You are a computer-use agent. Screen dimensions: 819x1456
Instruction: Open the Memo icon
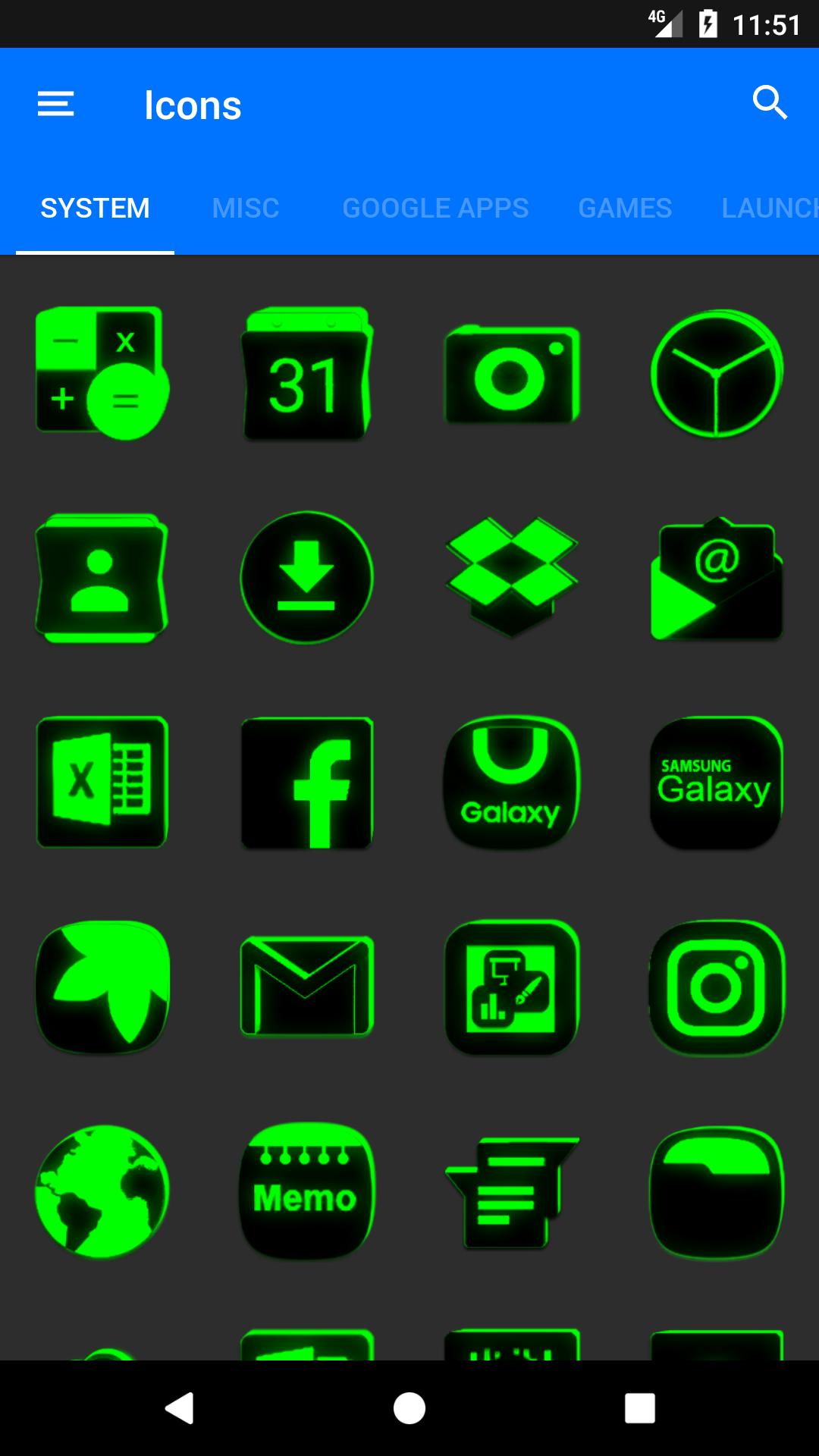point(307,1191)
